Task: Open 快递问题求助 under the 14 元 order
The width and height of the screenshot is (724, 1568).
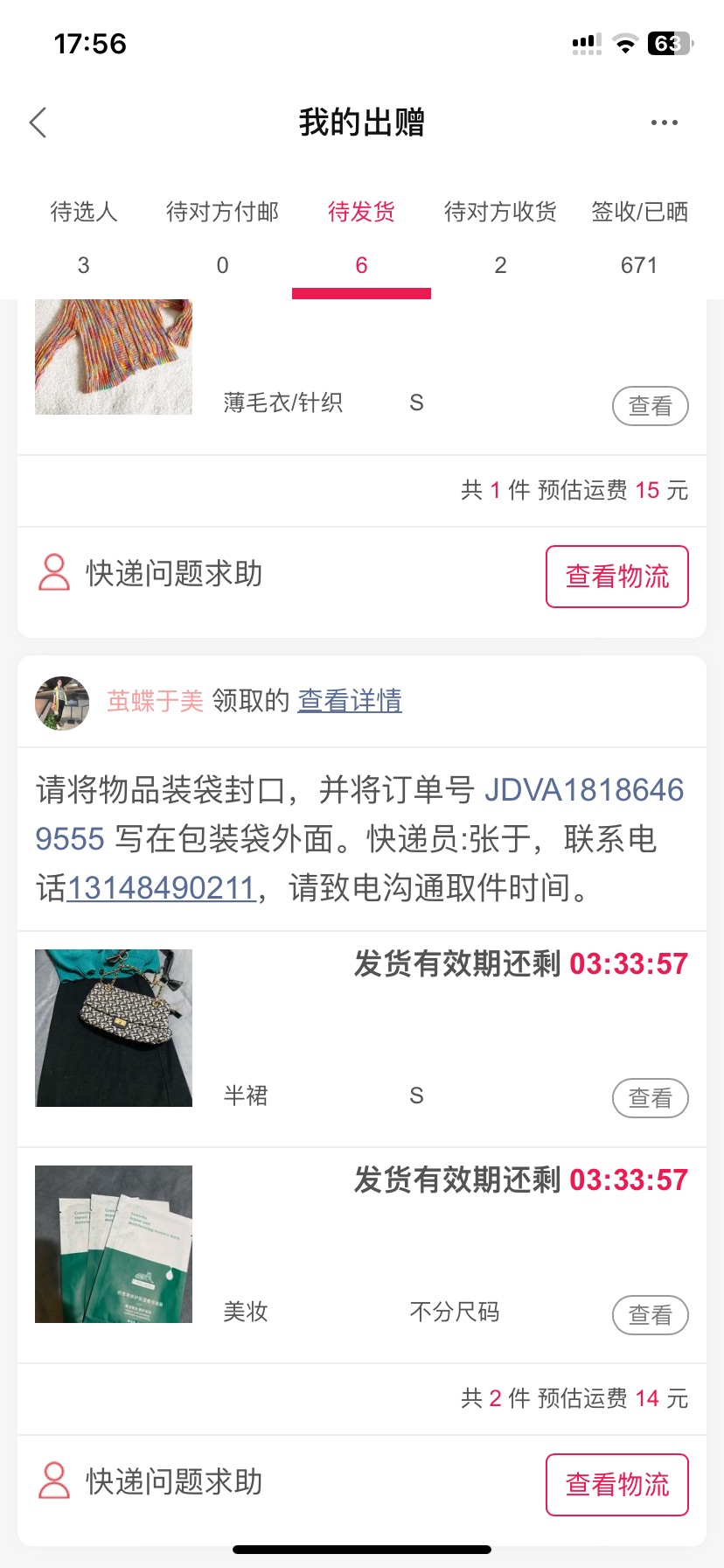Action: (x=150, y=1481)
